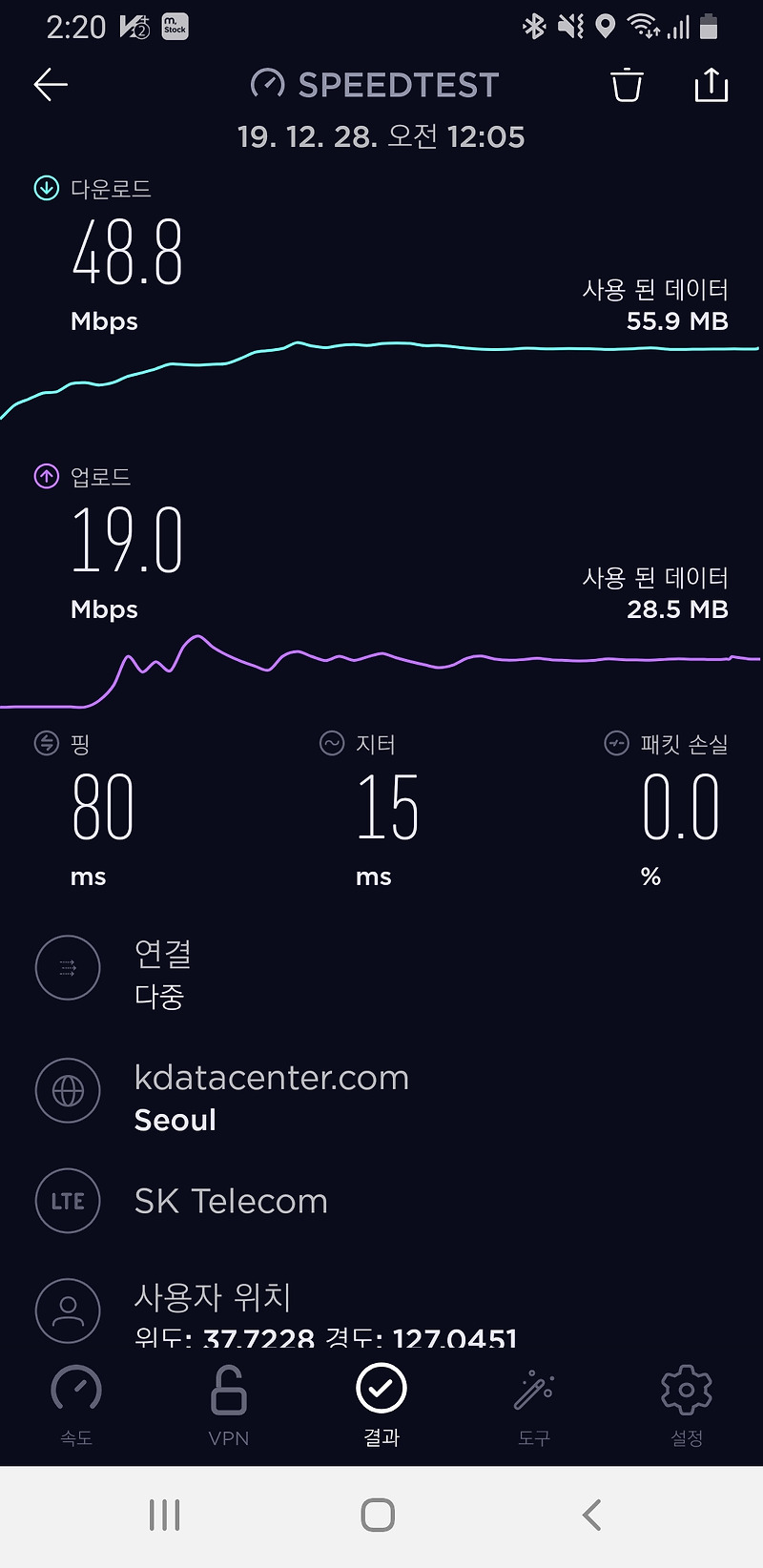This screenshot has height=1568, width=763.
Task: Go to the 설정 tab
Action: (687, 1404)
